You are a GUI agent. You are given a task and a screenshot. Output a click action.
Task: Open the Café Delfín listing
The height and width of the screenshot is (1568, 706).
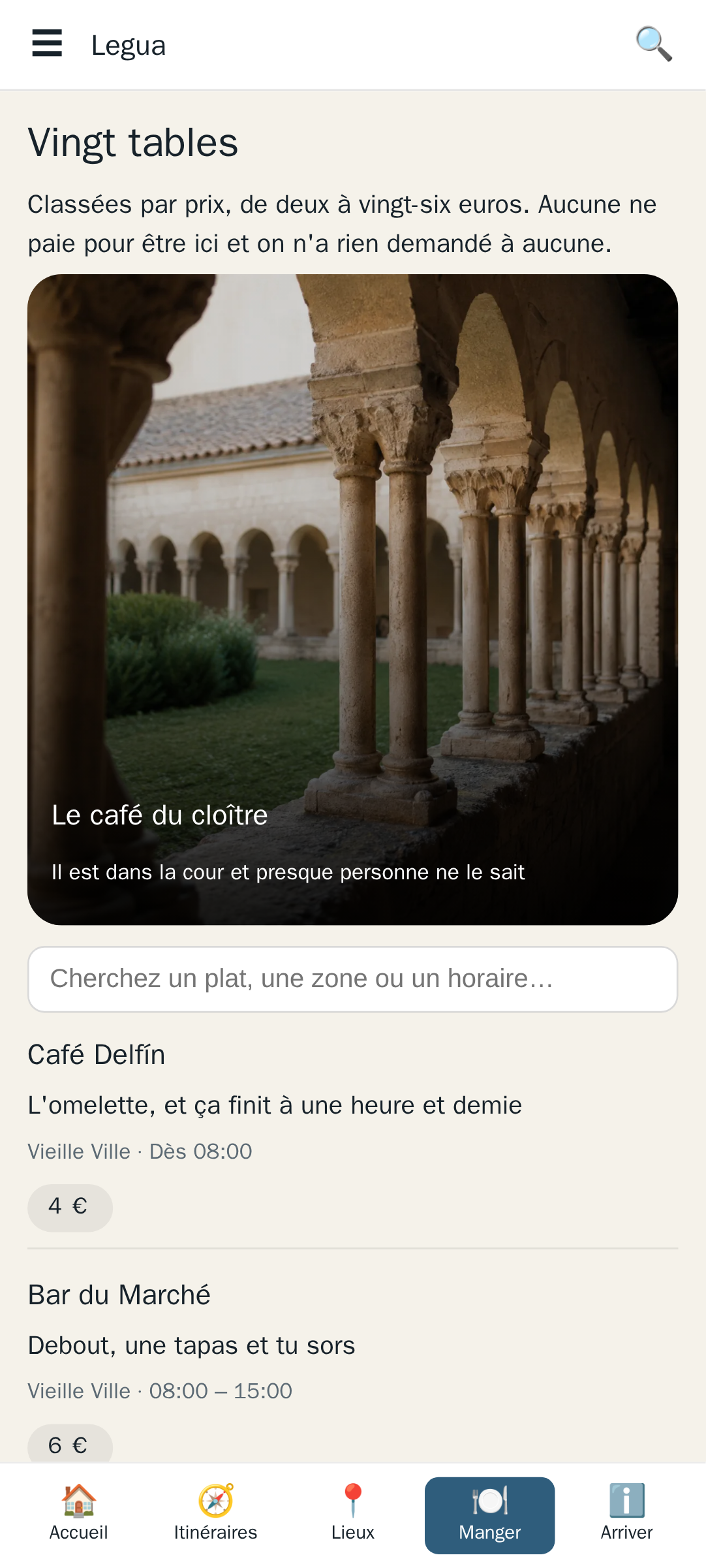coord(352,1136)
